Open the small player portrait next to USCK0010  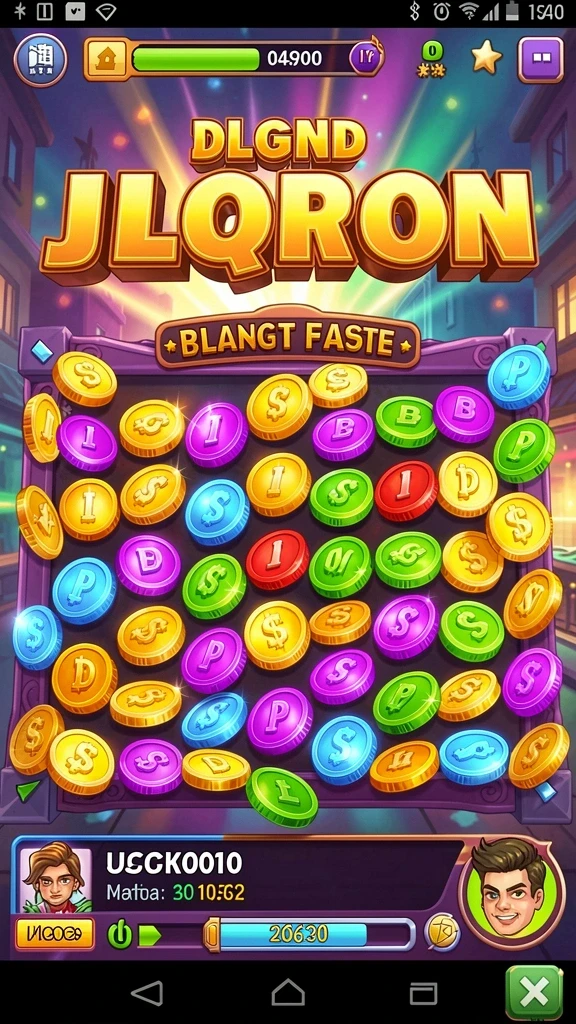(56, 879)
